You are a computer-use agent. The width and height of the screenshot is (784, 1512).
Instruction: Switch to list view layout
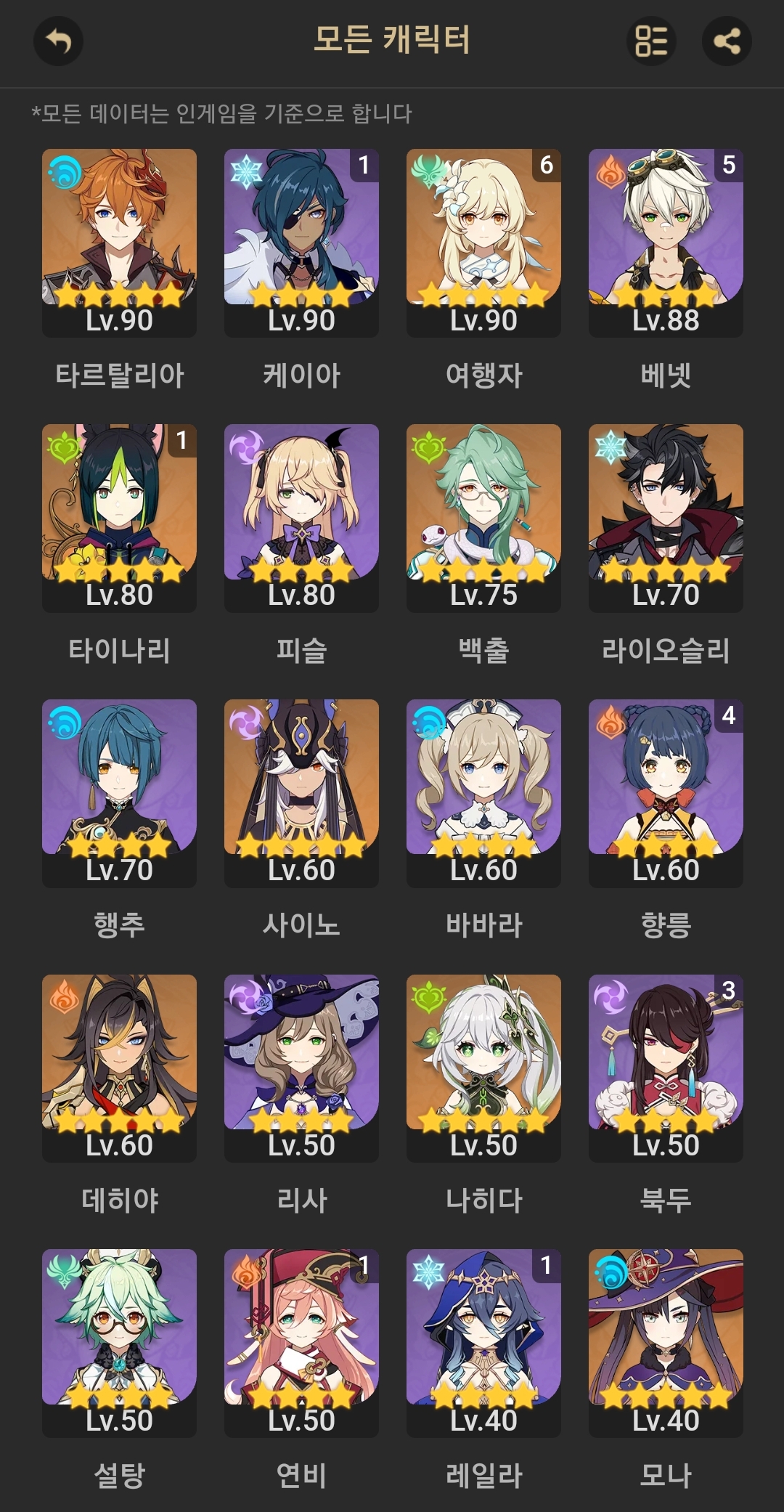pyautogui.click(x=651, y=41)
